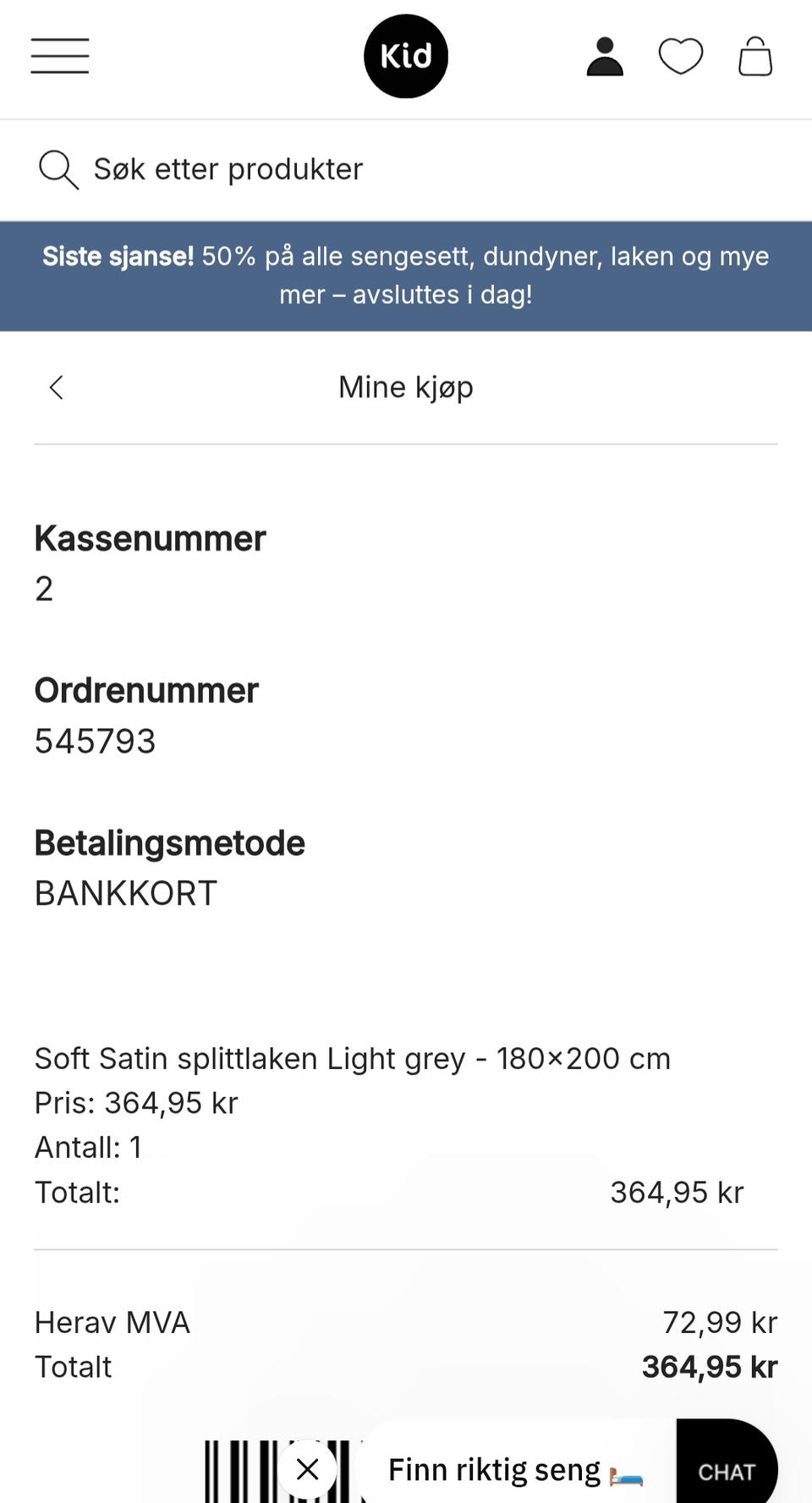Click the magnifying glass search icon
The height and width of the screenshot is (1503, 812).
coord(57,168)
